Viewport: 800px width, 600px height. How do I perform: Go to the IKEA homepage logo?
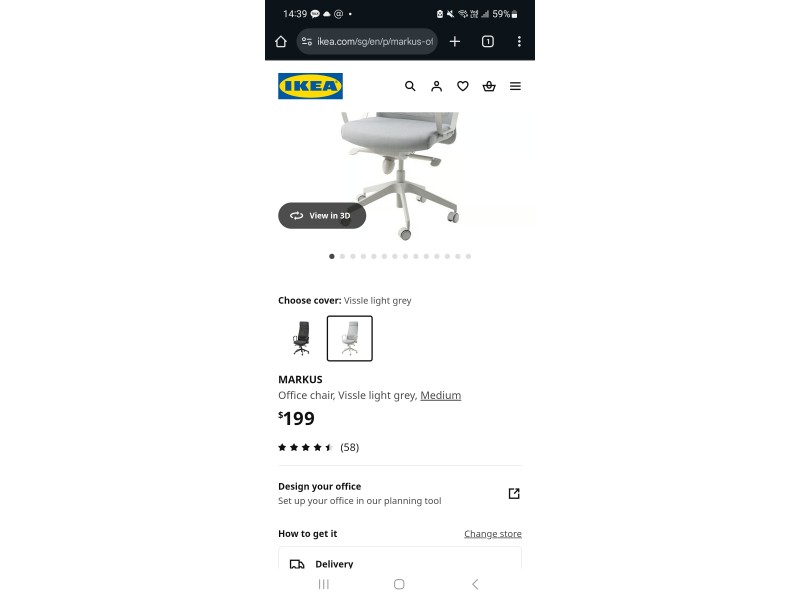[x=310, y=86]
